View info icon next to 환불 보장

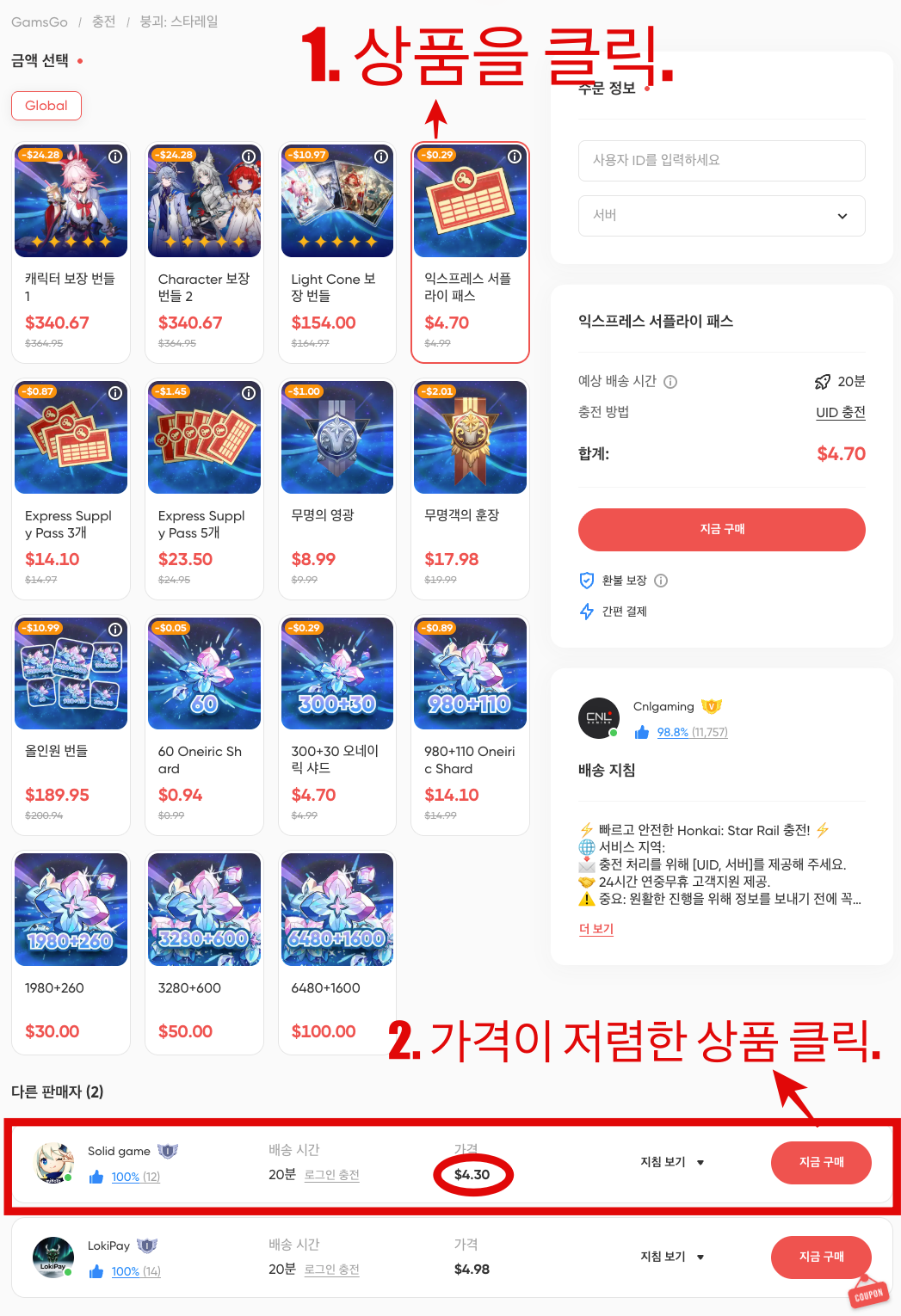[x=661, y=581]
